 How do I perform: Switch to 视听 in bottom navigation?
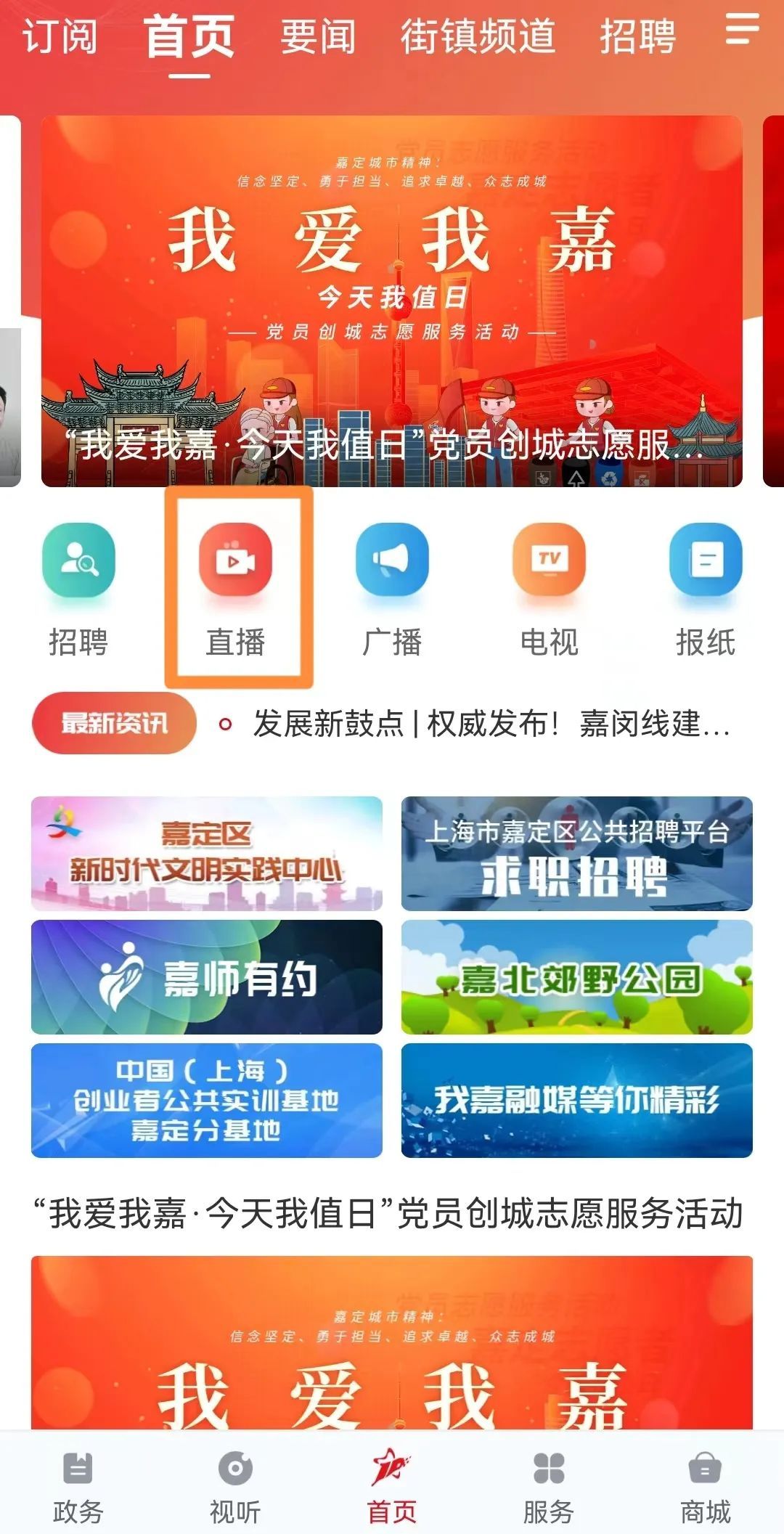[235, 1487]
